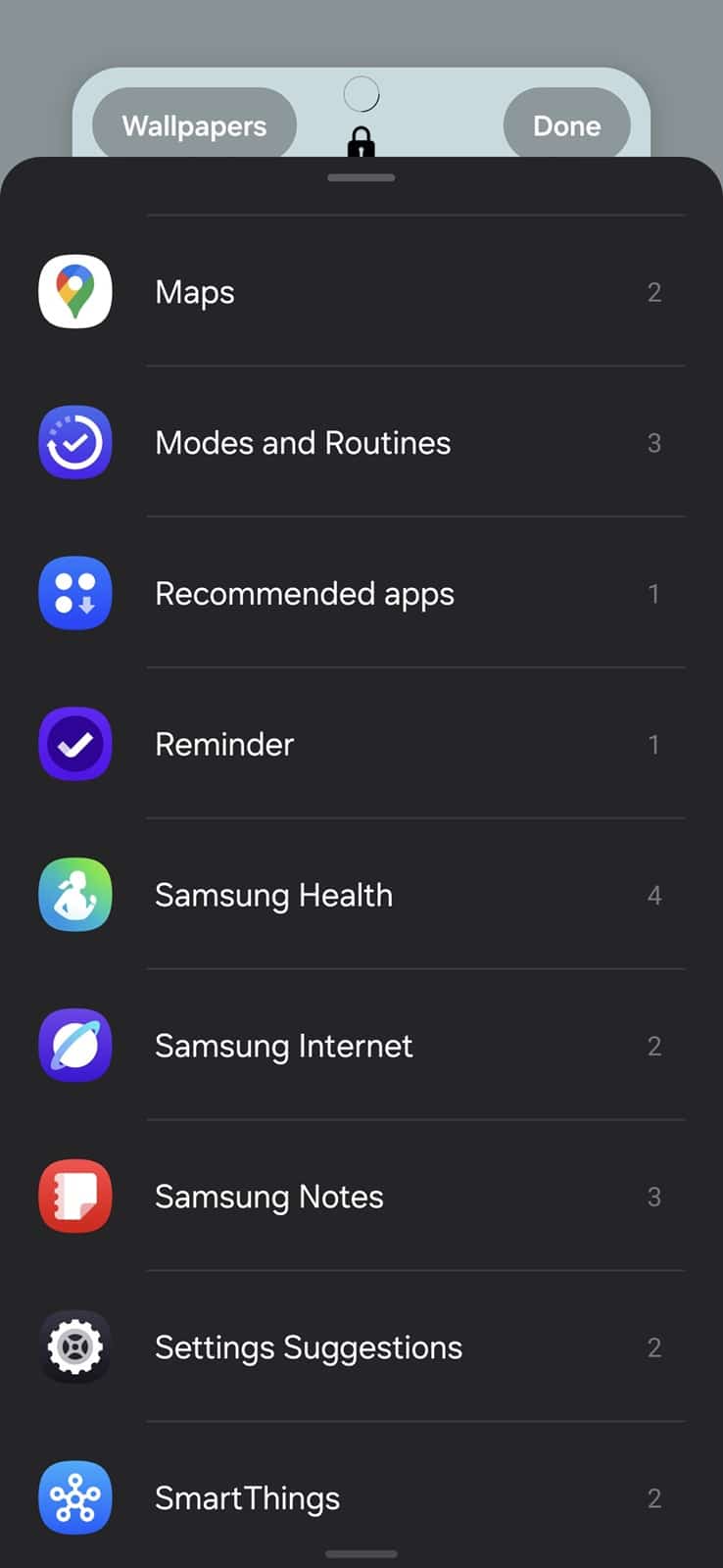Tap Done to finish editing
The height and width of the screenshot is (1568, 723).
click(566, 125)
